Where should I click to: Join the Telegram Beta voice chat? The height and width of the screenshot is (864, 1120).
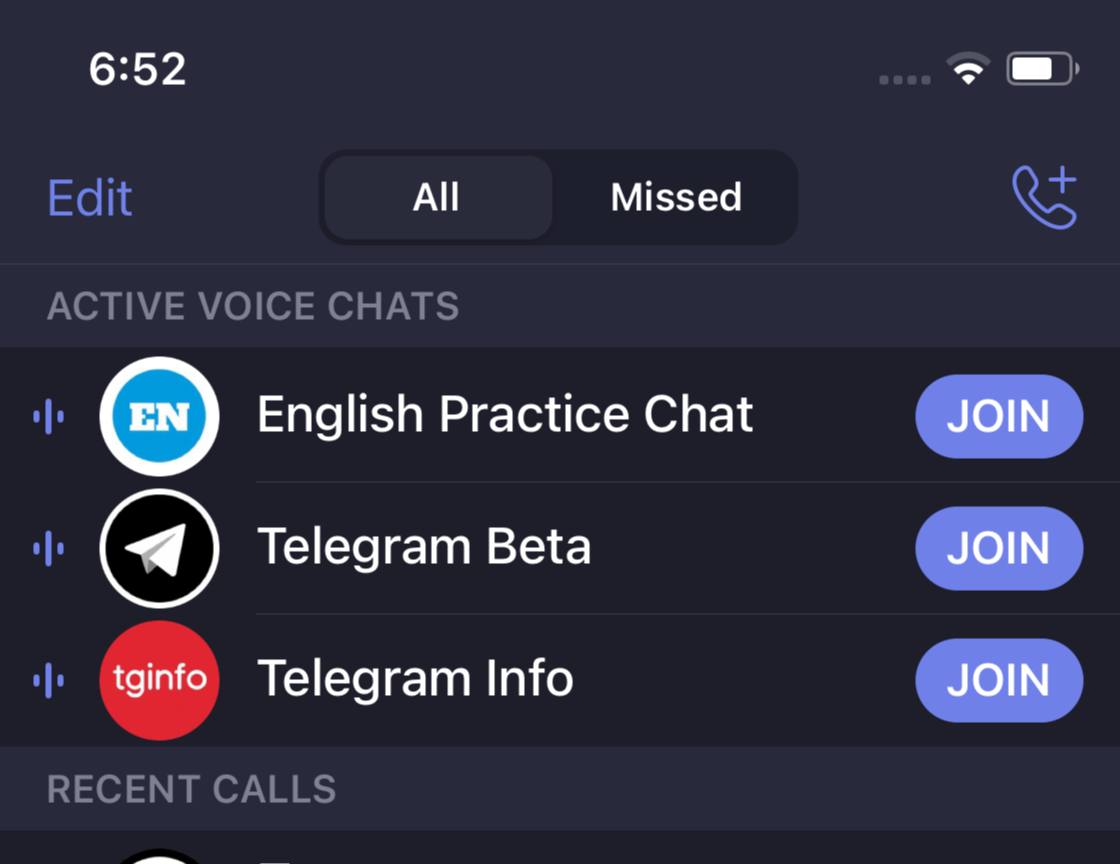click(998, 548)
